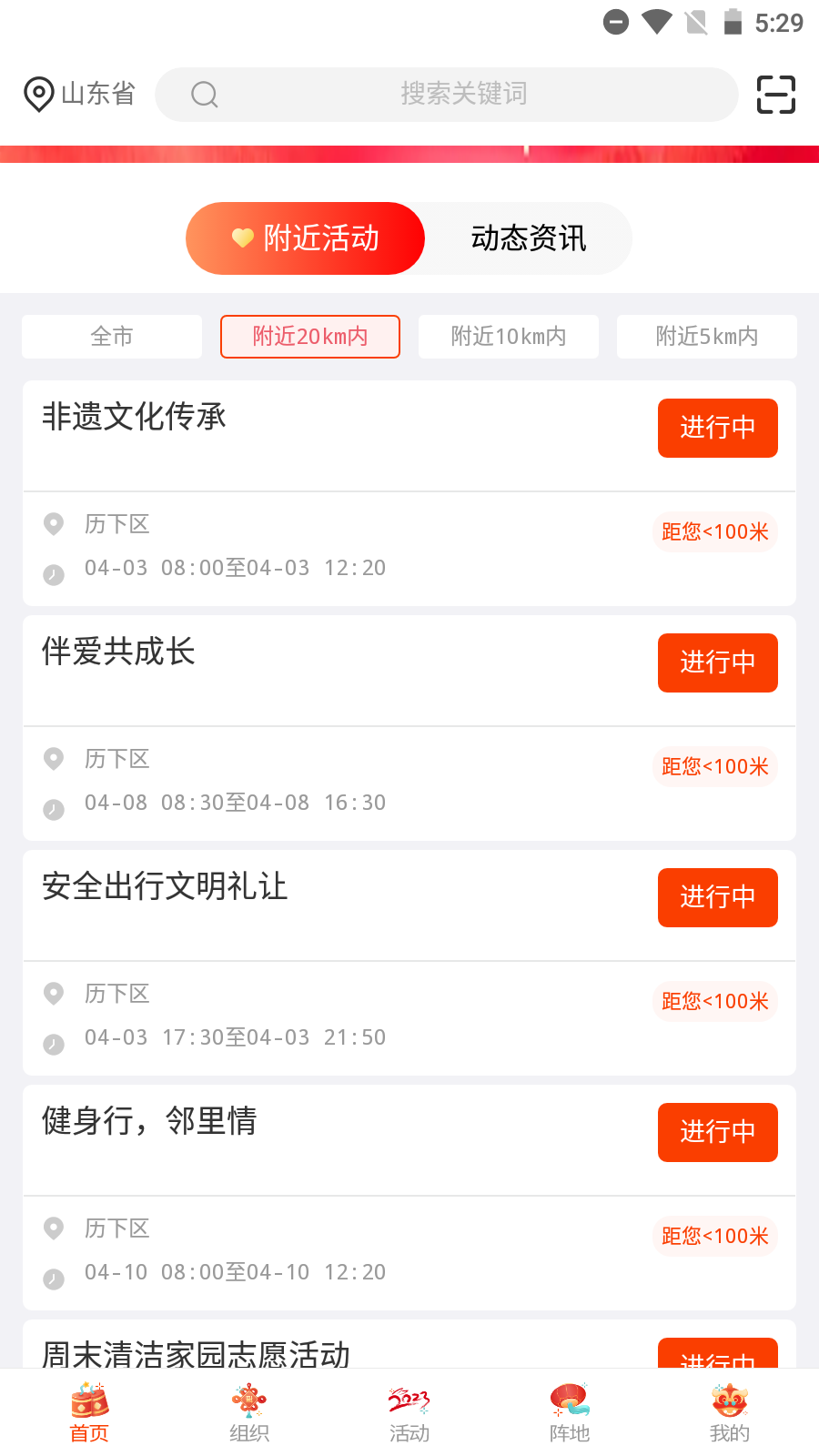Image resolution: width=819 pixels, height=1456 pixels.
Task: Click 进行中 on 安全出行文明礼让
Action: [717, 897]
